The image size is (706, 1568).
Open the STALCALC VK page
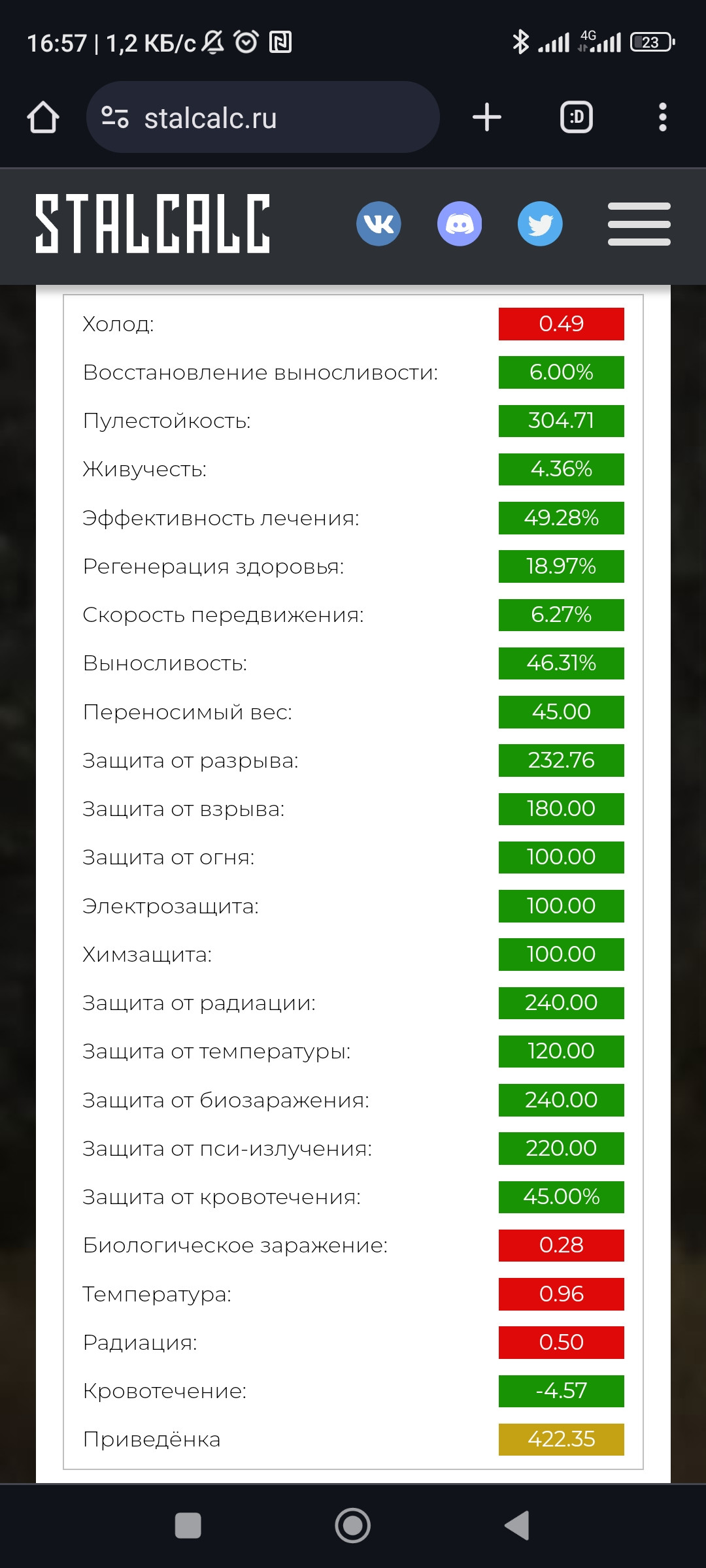click(x=378, y=223)
